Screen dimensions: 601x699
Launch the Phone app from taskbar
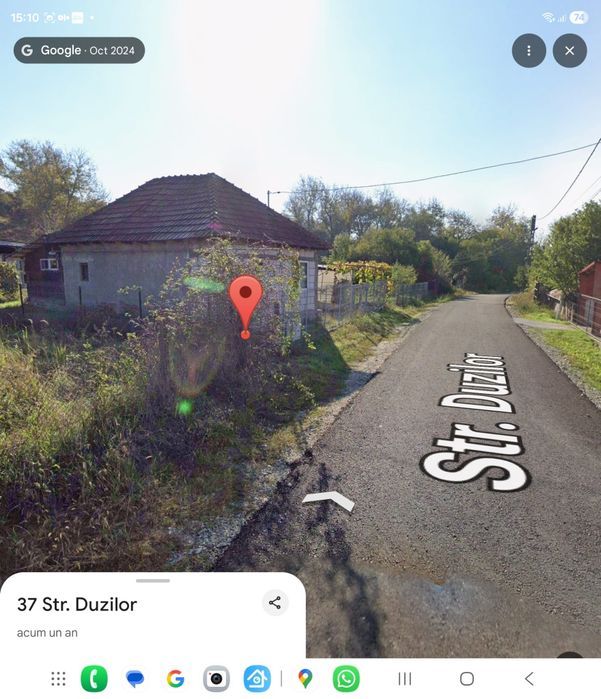[94, 679]
